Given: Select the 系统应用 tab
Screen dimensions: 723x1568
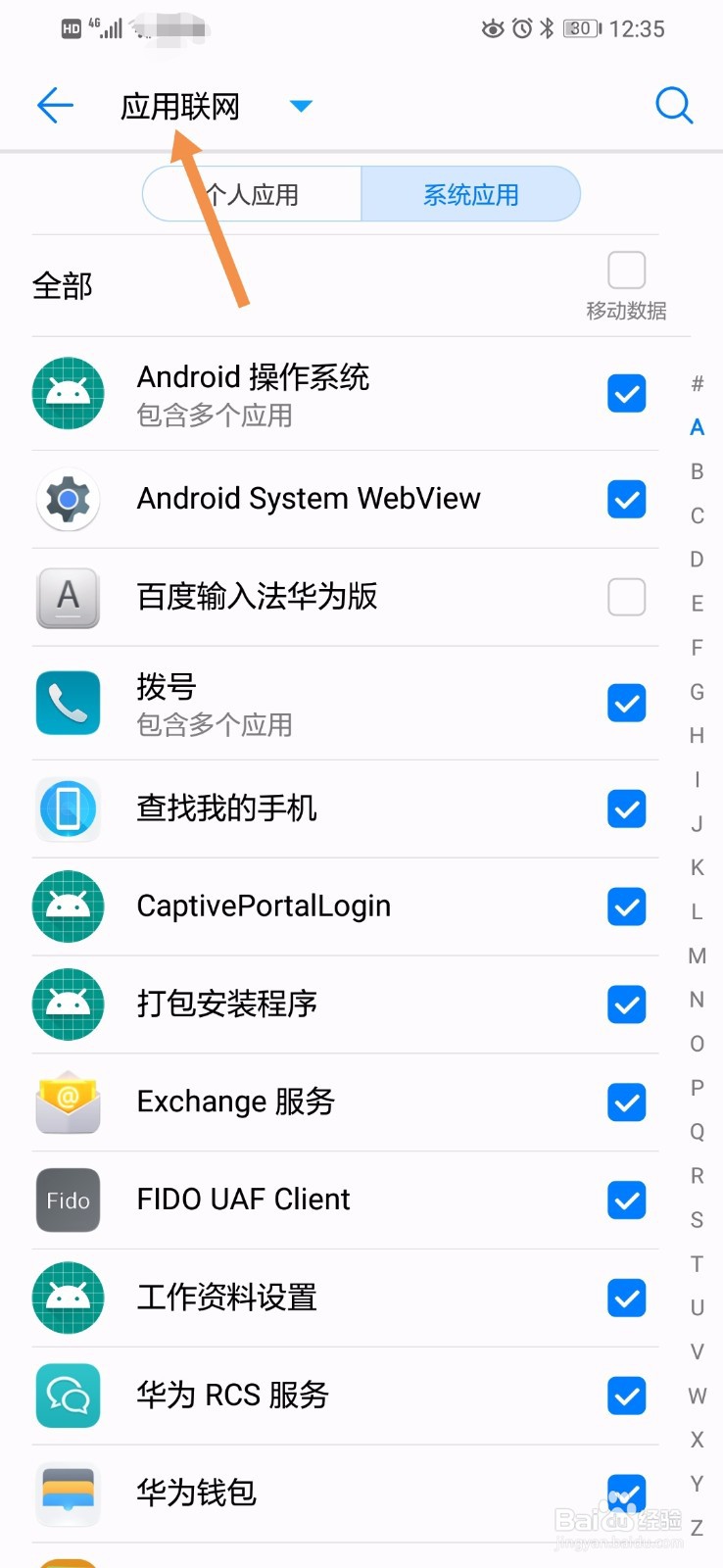Looking at the screenshot, I should coord(471,194).
